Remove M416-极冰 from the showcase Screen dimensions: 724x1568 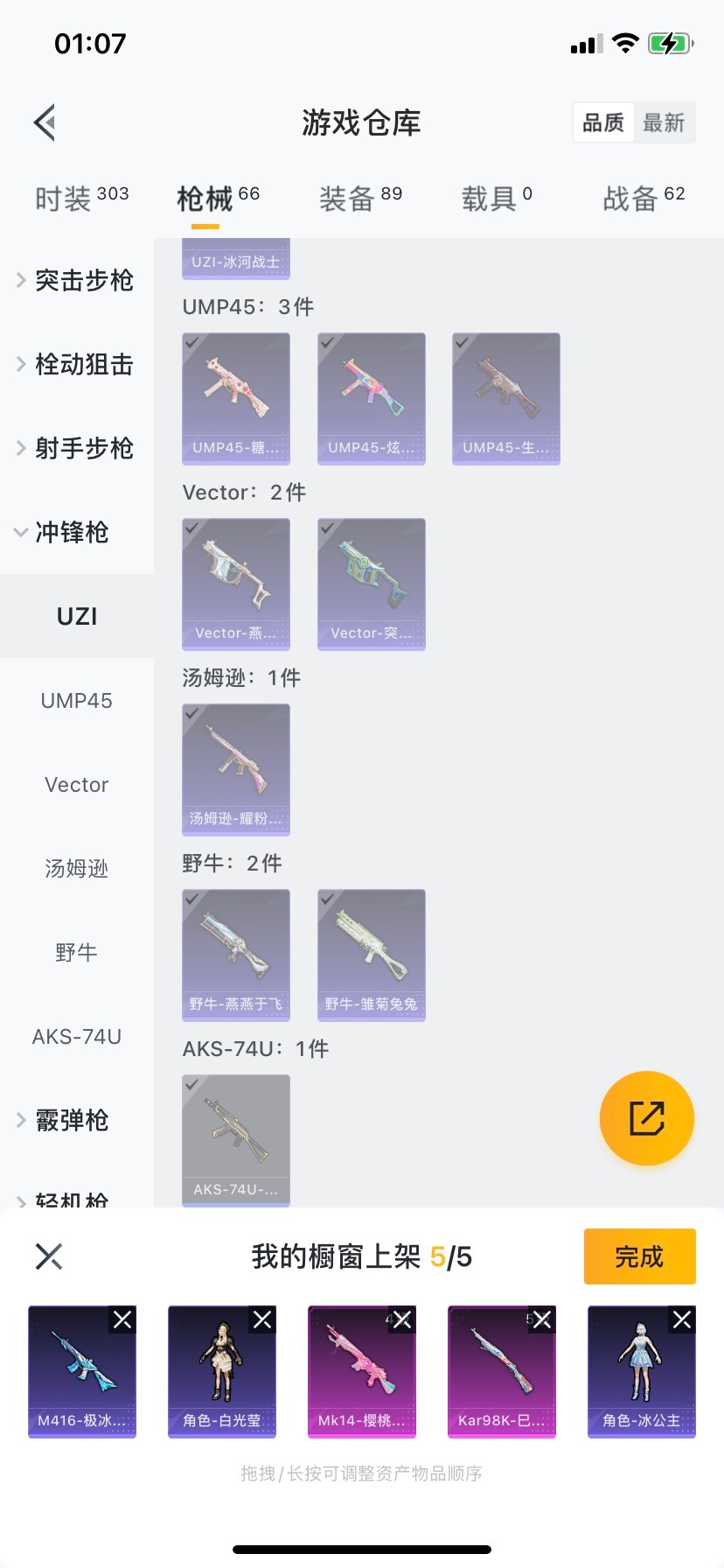[x=122, y=1319]
